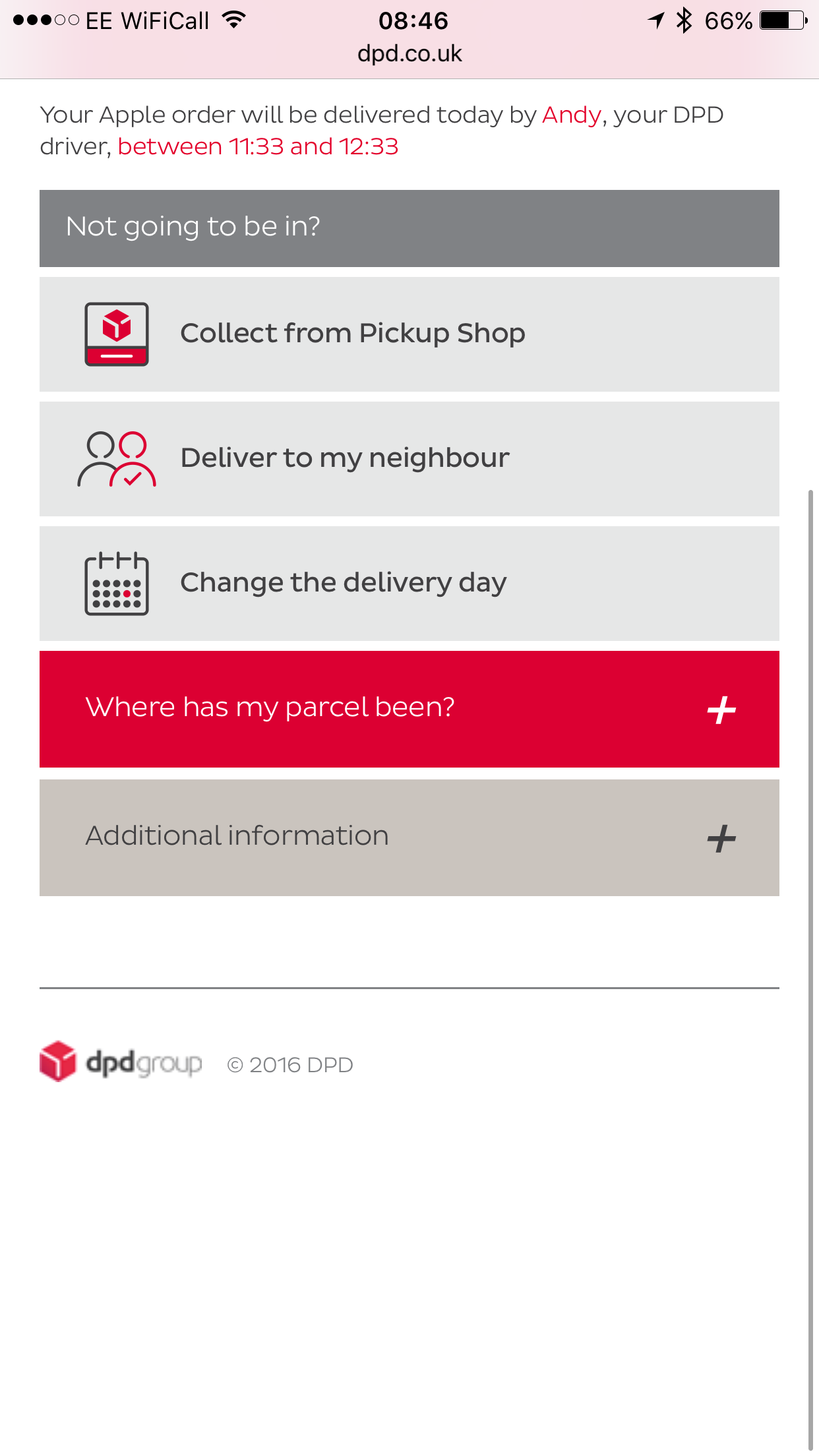
Task: Expand the Additional information section
Action: coord(409,837)
